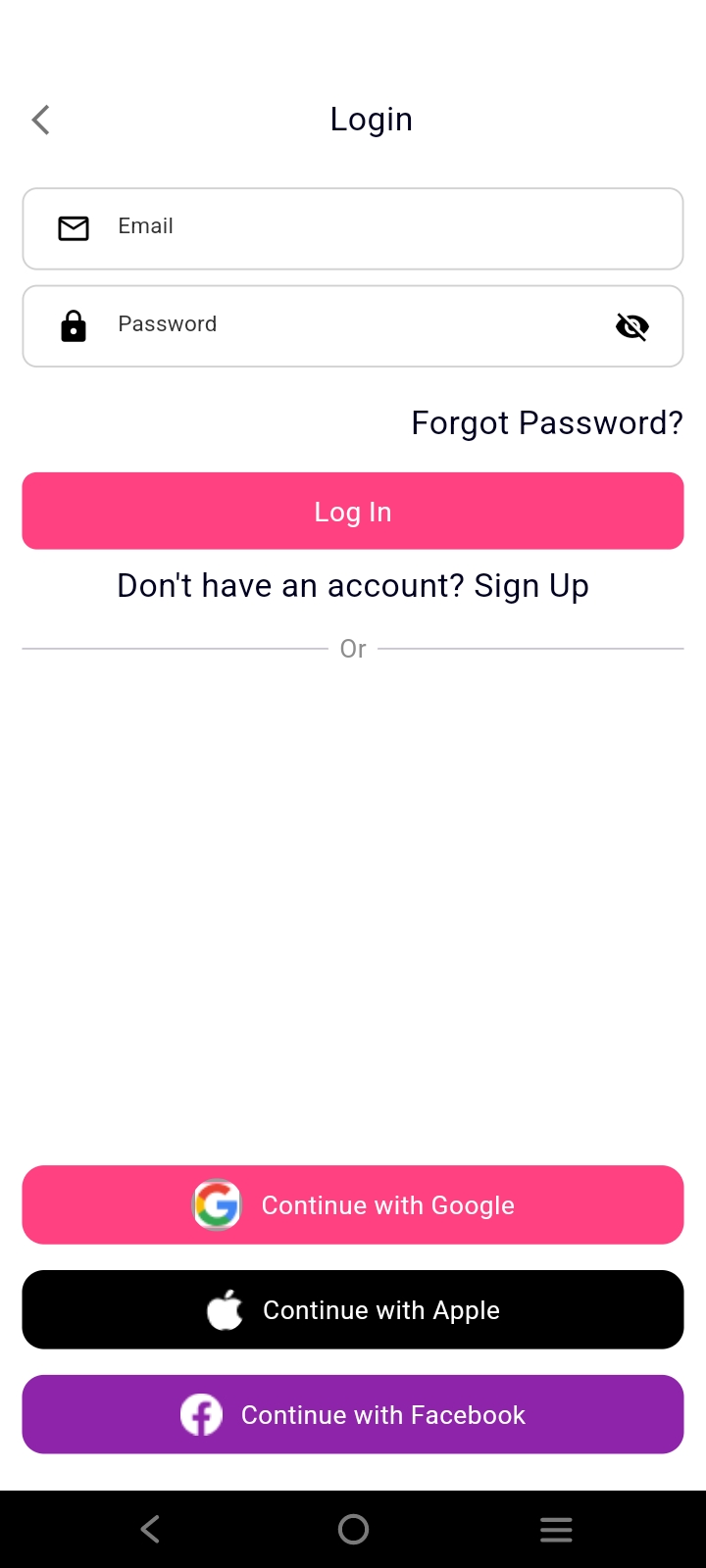Viewport: 706px width, 1568px height.
Task: Choose Continue with Apple
Action: pyautogui.click(x=353, y=1310)
